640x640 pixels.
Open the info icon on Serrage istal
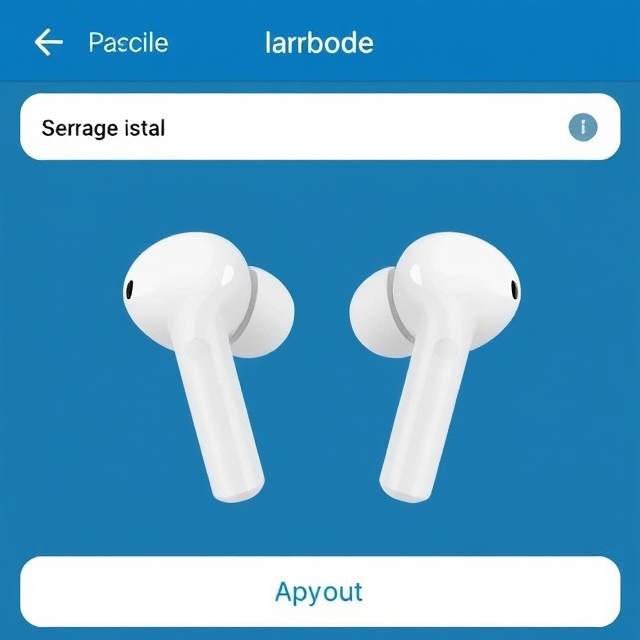pos(583,127)
